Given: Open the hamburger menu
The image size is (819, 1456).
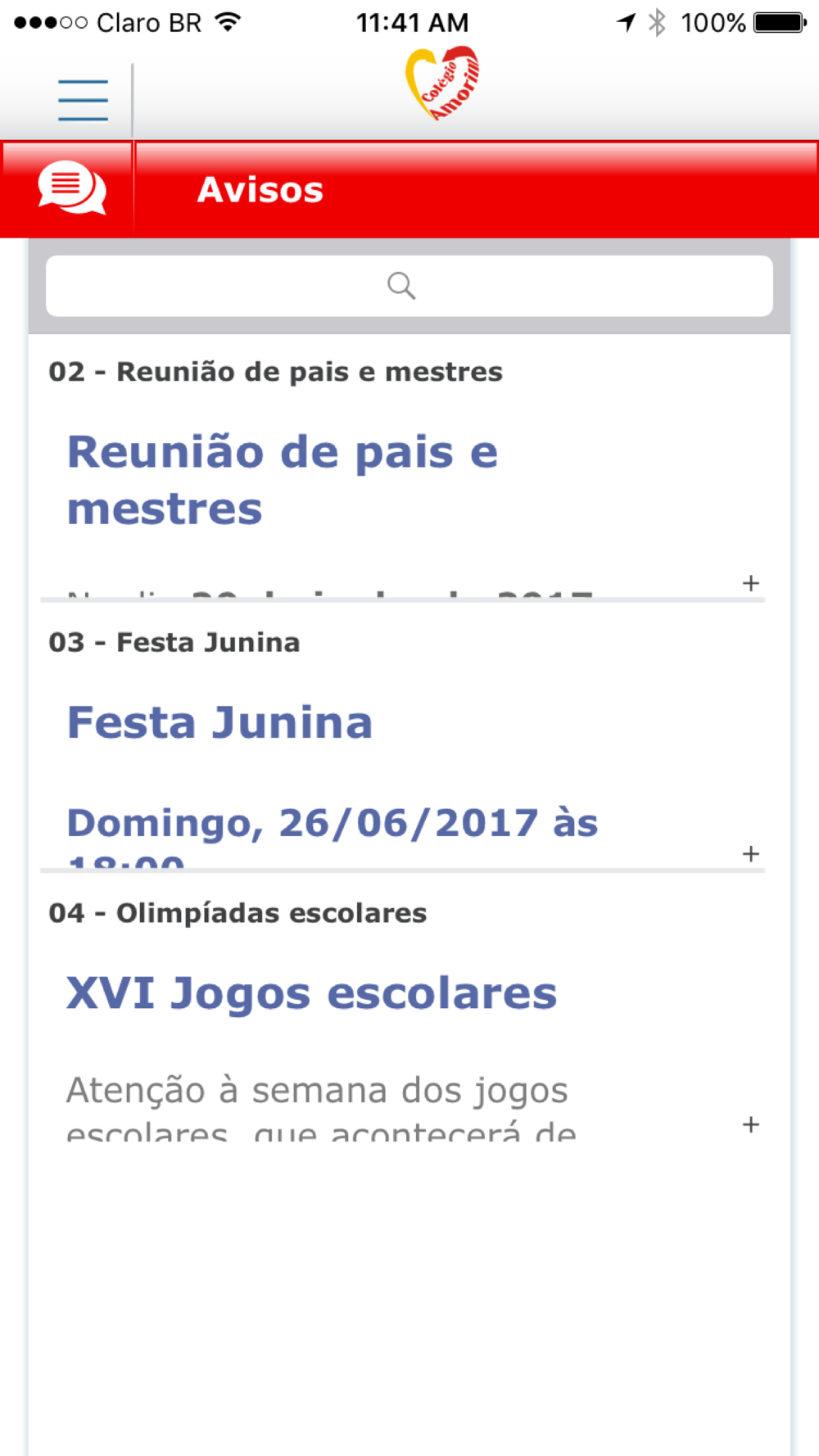Looking at the screenshot, I should point(83,101).
